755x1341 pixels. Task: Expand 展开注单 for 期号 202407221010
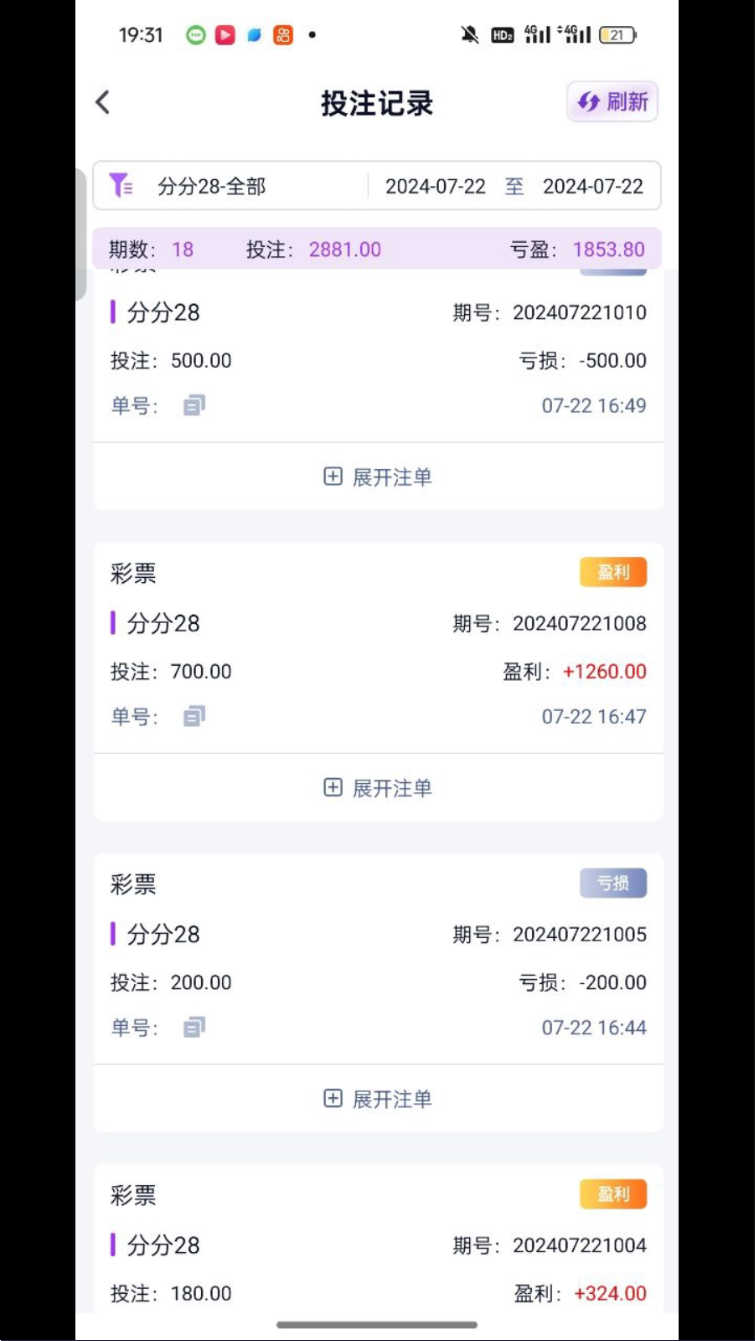point(378,477)
